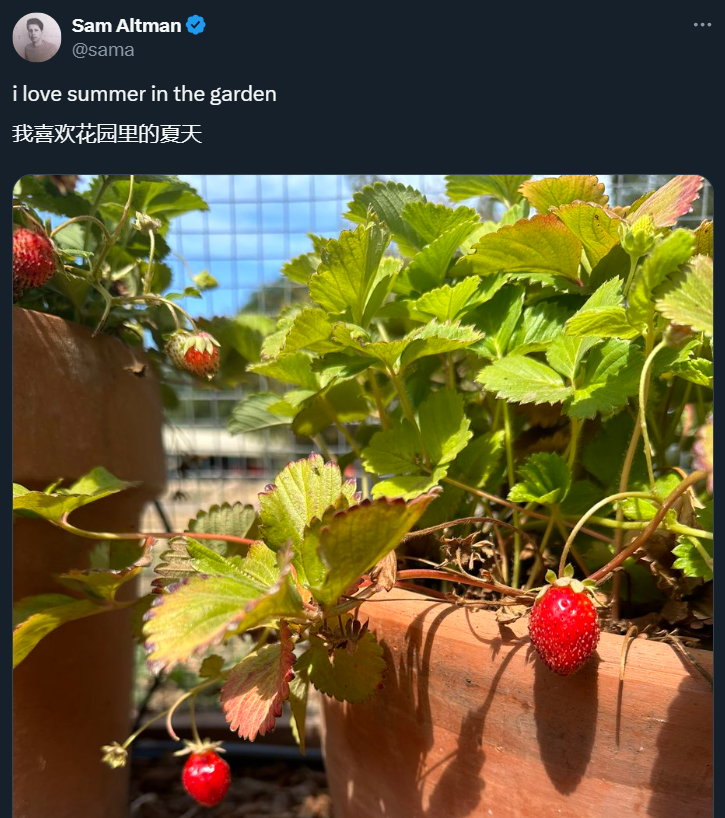Open Sam Altman's profile picture

click(x=37, y=37)
